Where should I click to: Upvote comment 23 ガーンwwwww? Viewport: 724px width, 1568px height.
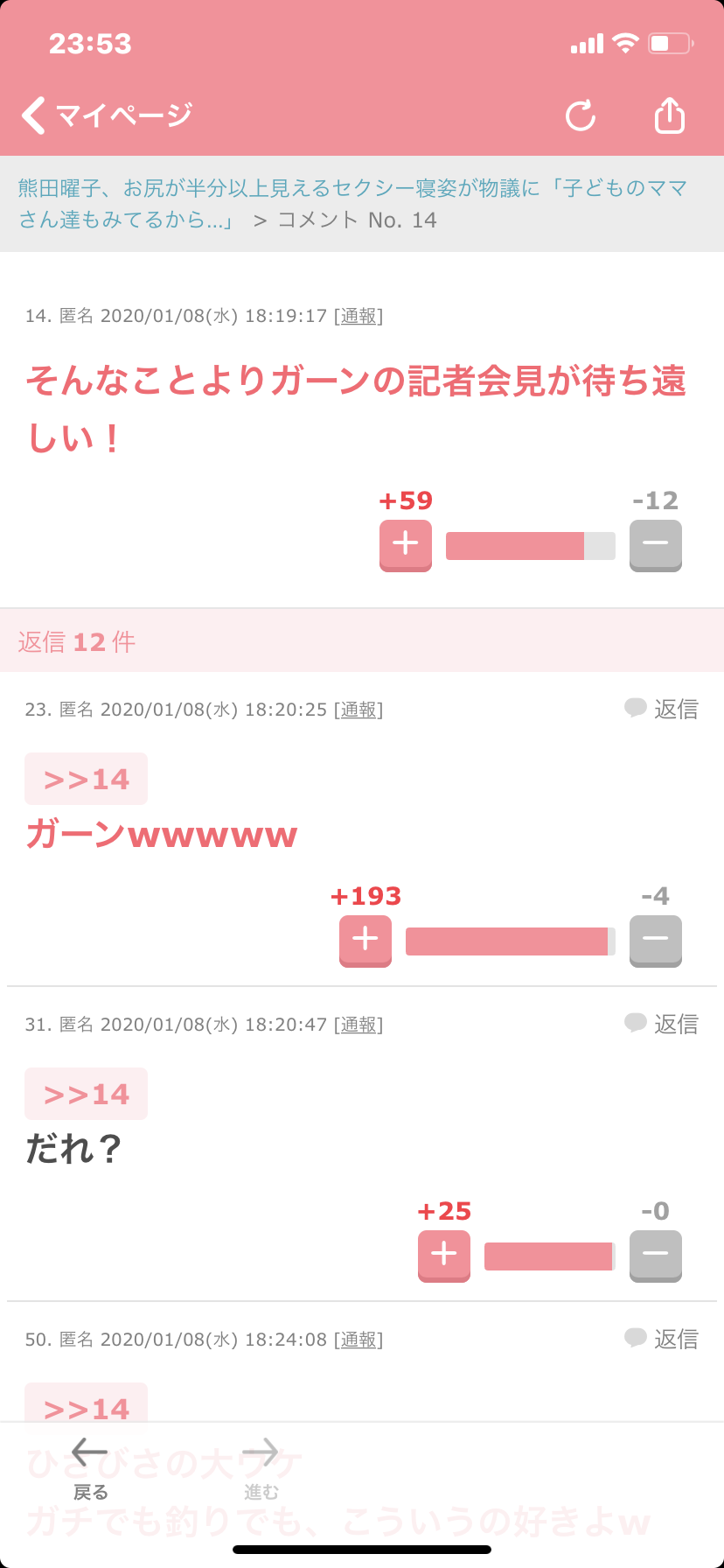coord(365,941)
